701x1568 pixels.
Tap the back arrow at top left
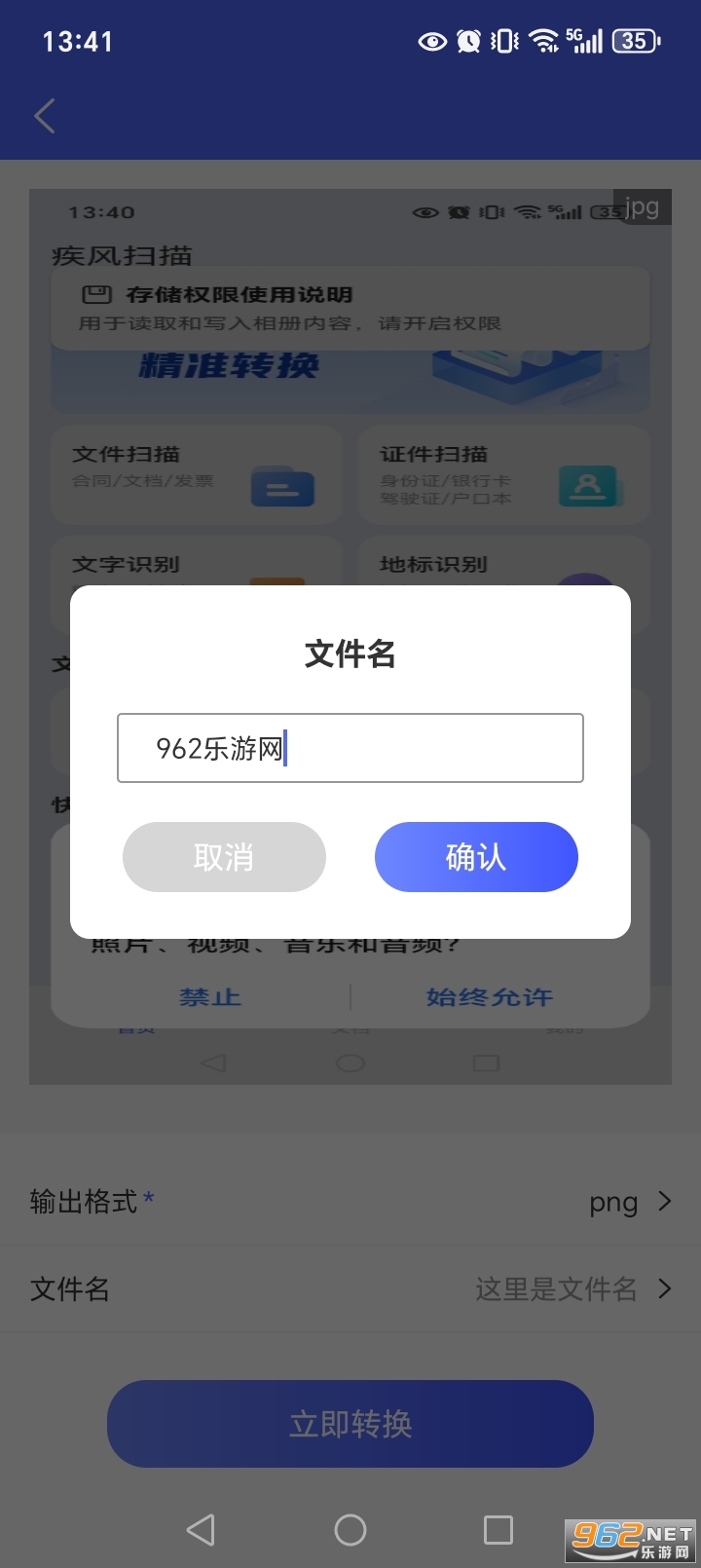[x=44, y=115]
